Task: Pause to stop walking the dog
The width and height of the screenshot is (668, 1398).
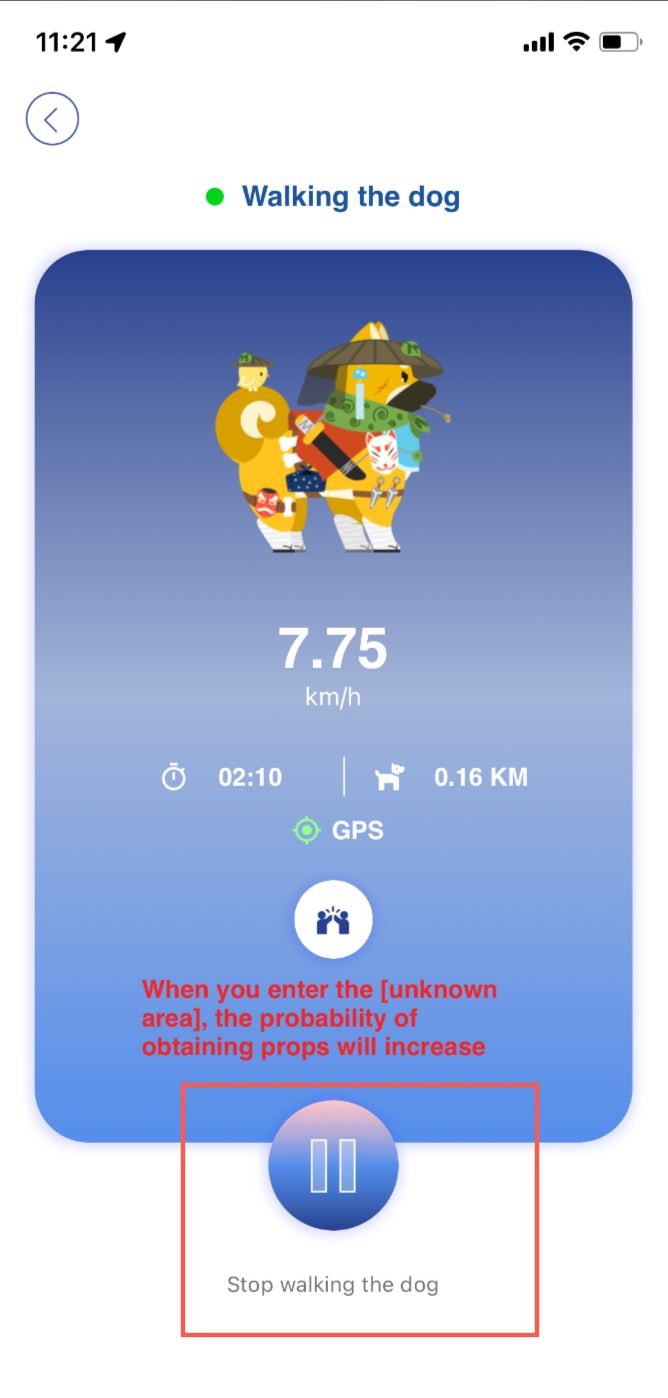Action: click(x=333, y=1166)
